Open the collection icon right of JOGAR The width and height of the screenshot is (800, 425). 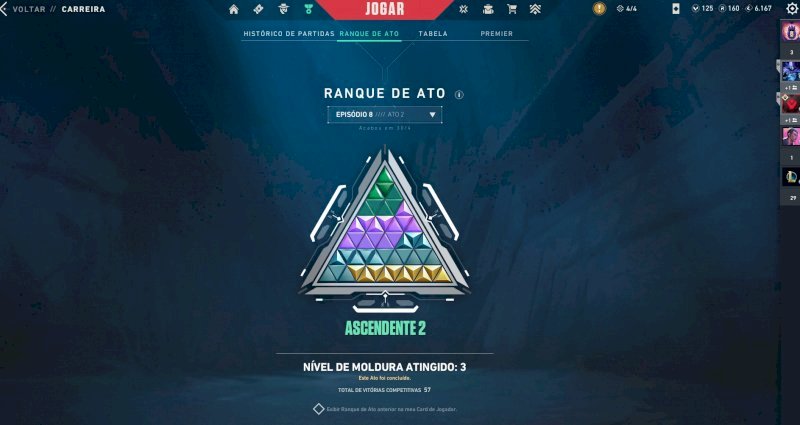click(463, 9)
